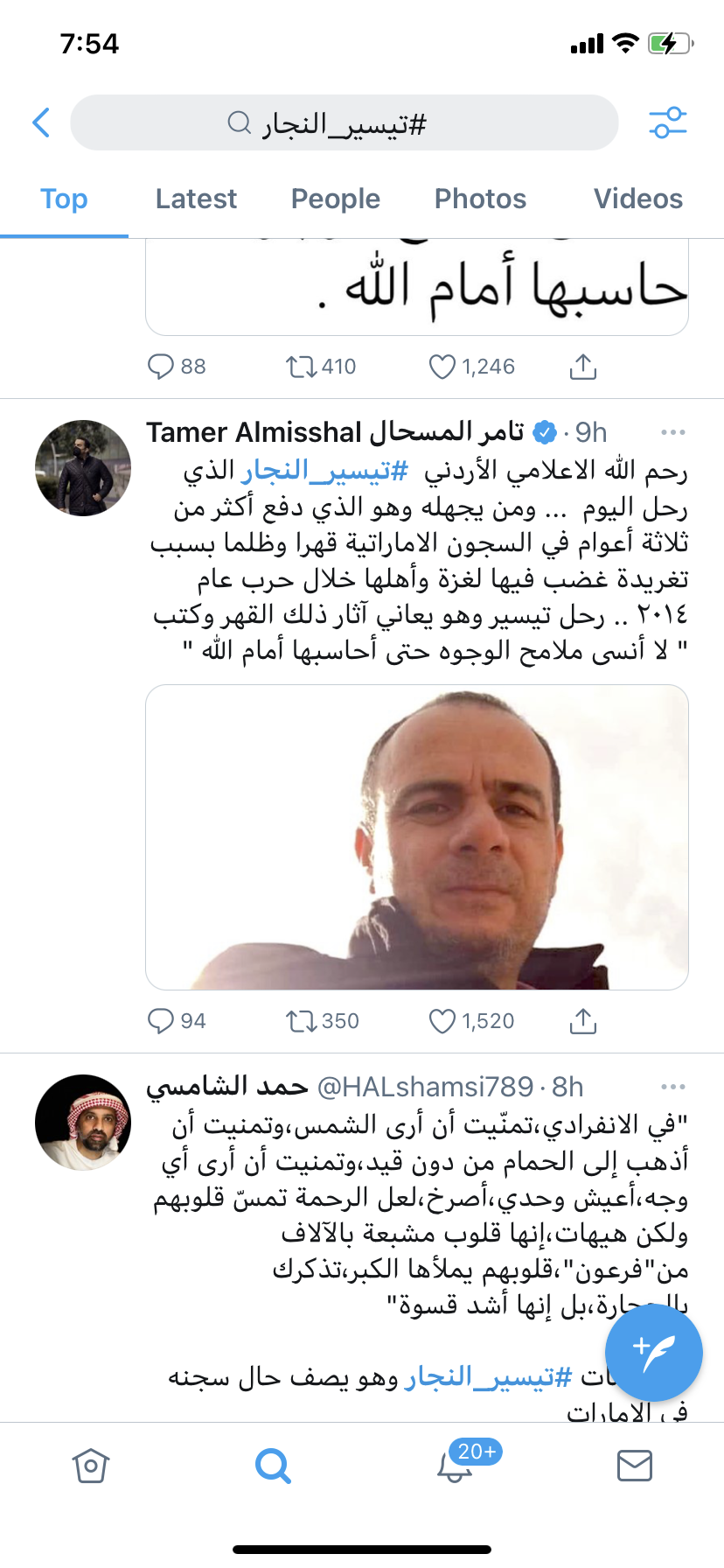Image resolution: width=724 pixels, height=1568 pixels.
Task: Open overflow menu on @HALshamsi789's tweet
Action: point(672,1087)
